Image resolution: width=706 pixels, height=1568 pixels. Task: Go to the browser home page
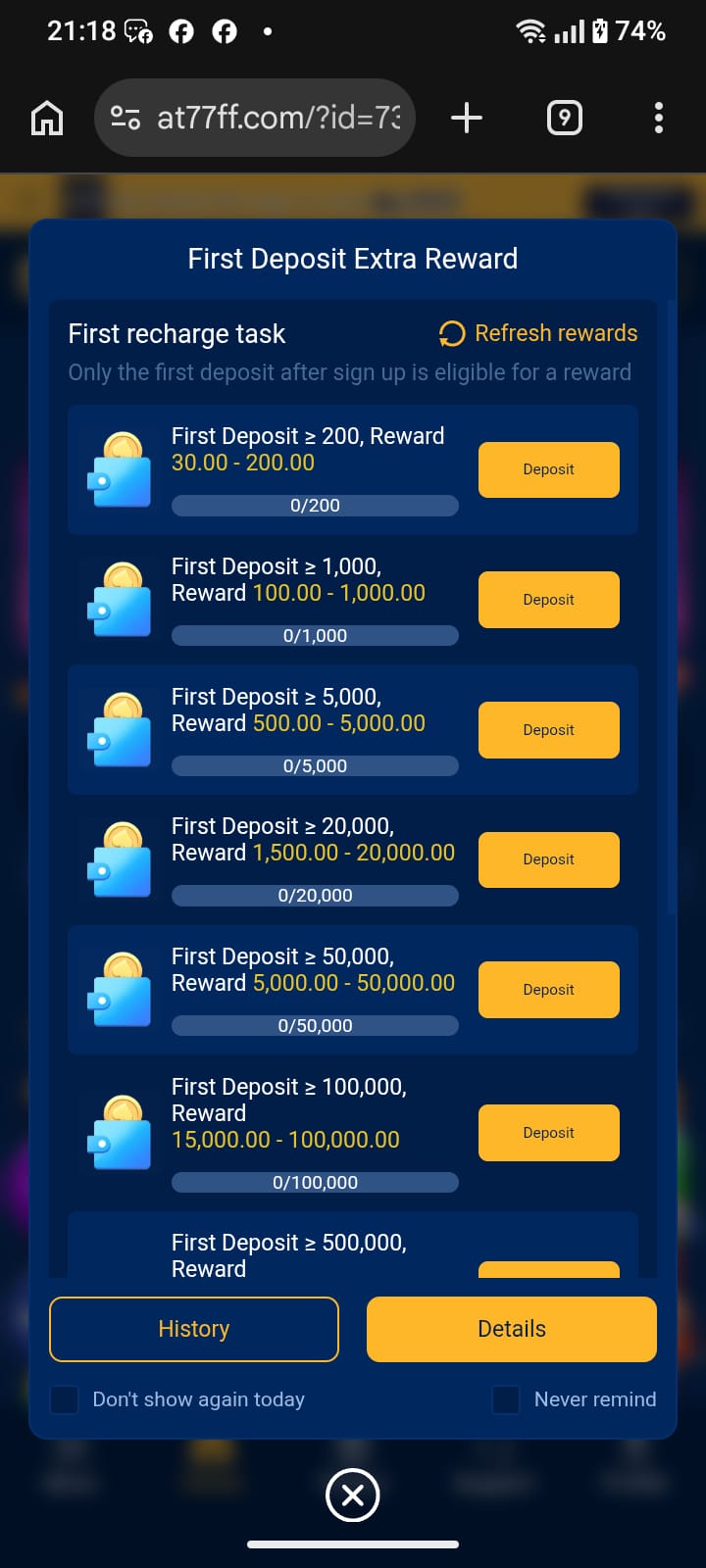coord(47,118)
